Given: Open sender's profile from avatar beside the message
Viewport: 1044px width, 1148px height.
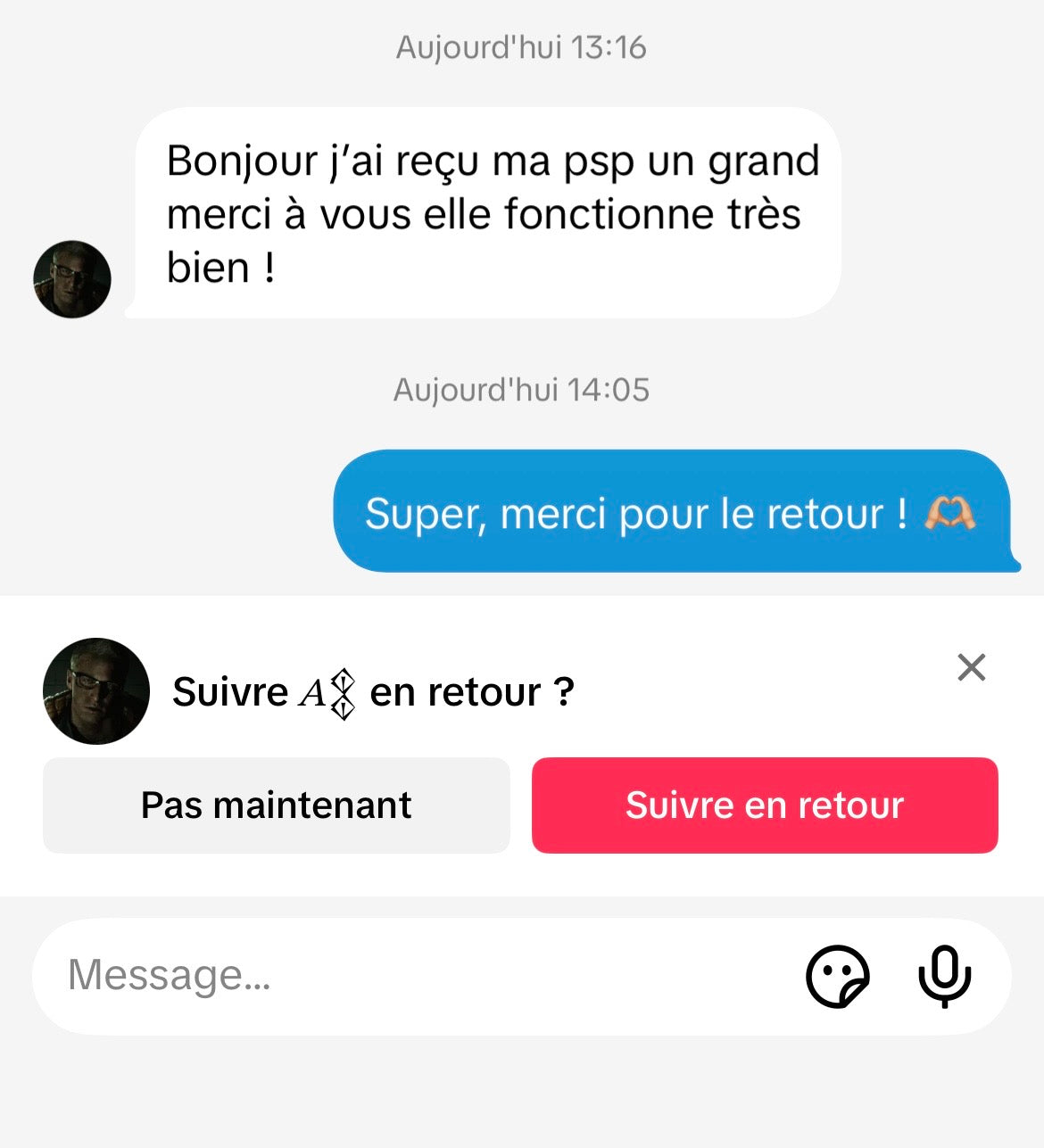Looking at the screenshot, I should point(72,279).
